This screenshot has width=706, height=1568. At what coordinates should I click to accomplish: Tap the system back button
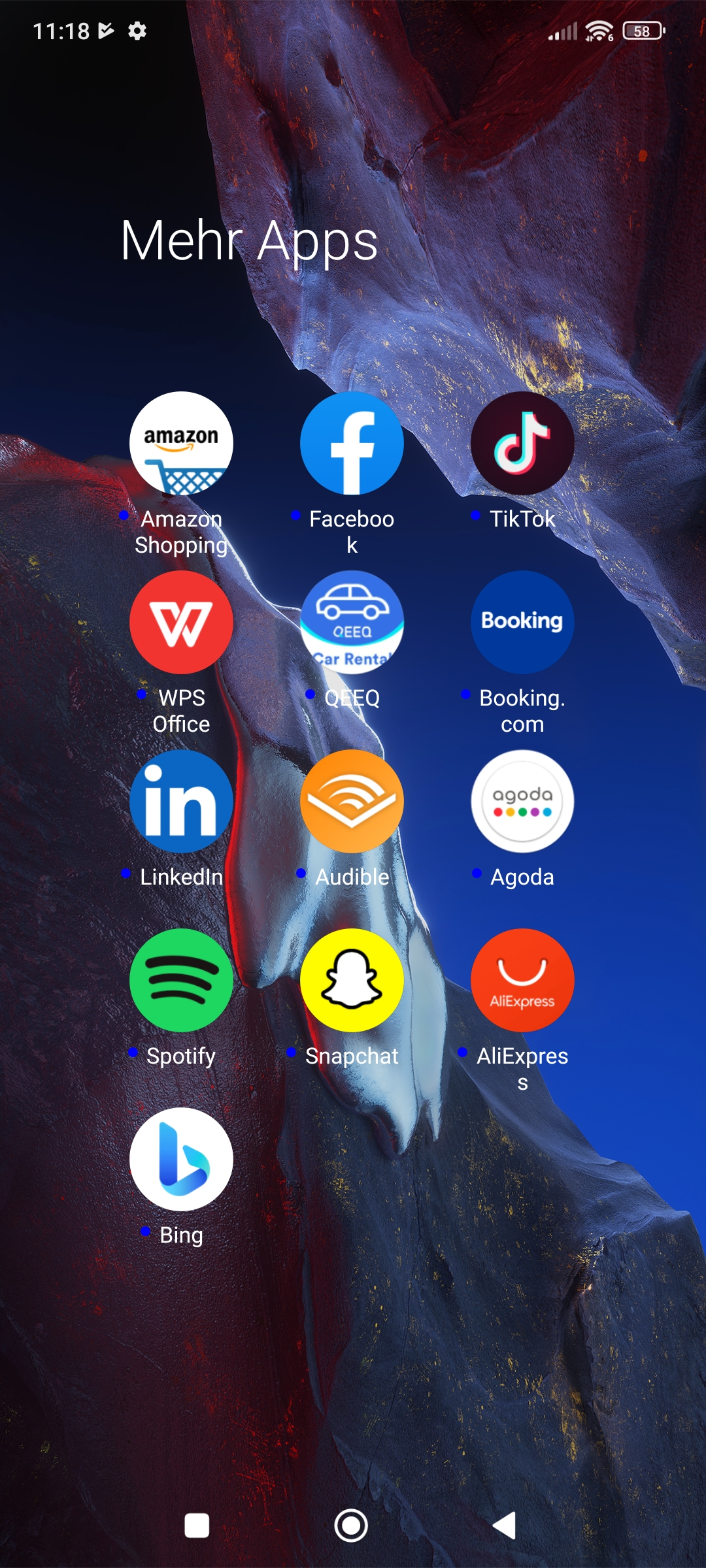coord(505,1526)
